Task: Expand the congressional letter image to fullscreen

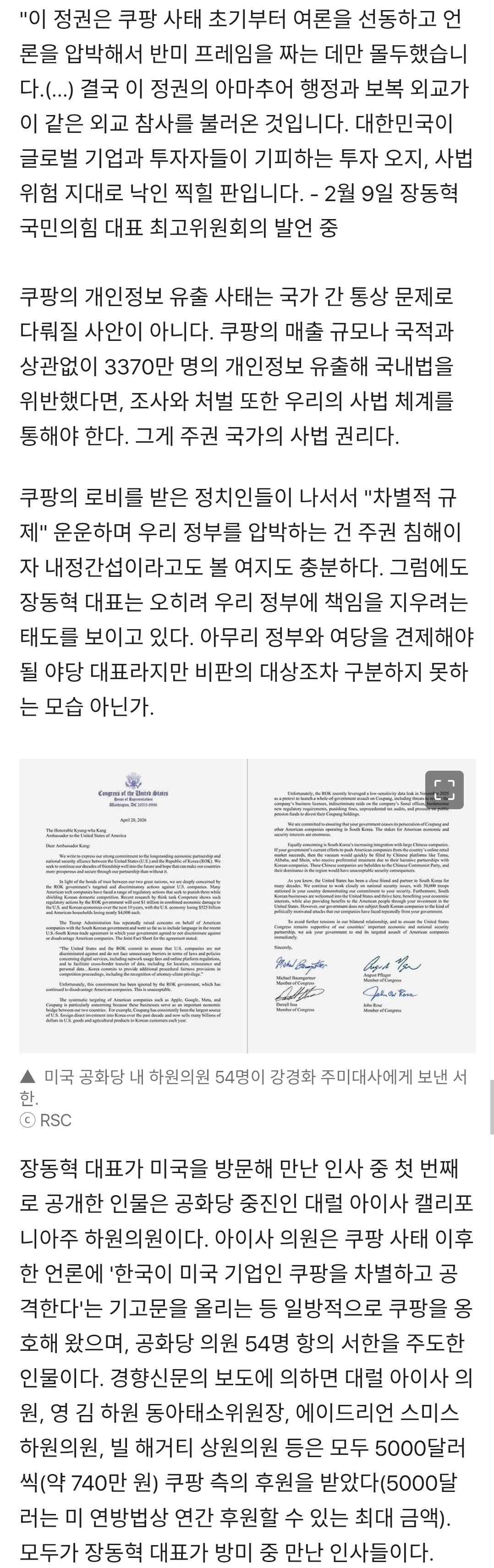Action: [444, 789]
